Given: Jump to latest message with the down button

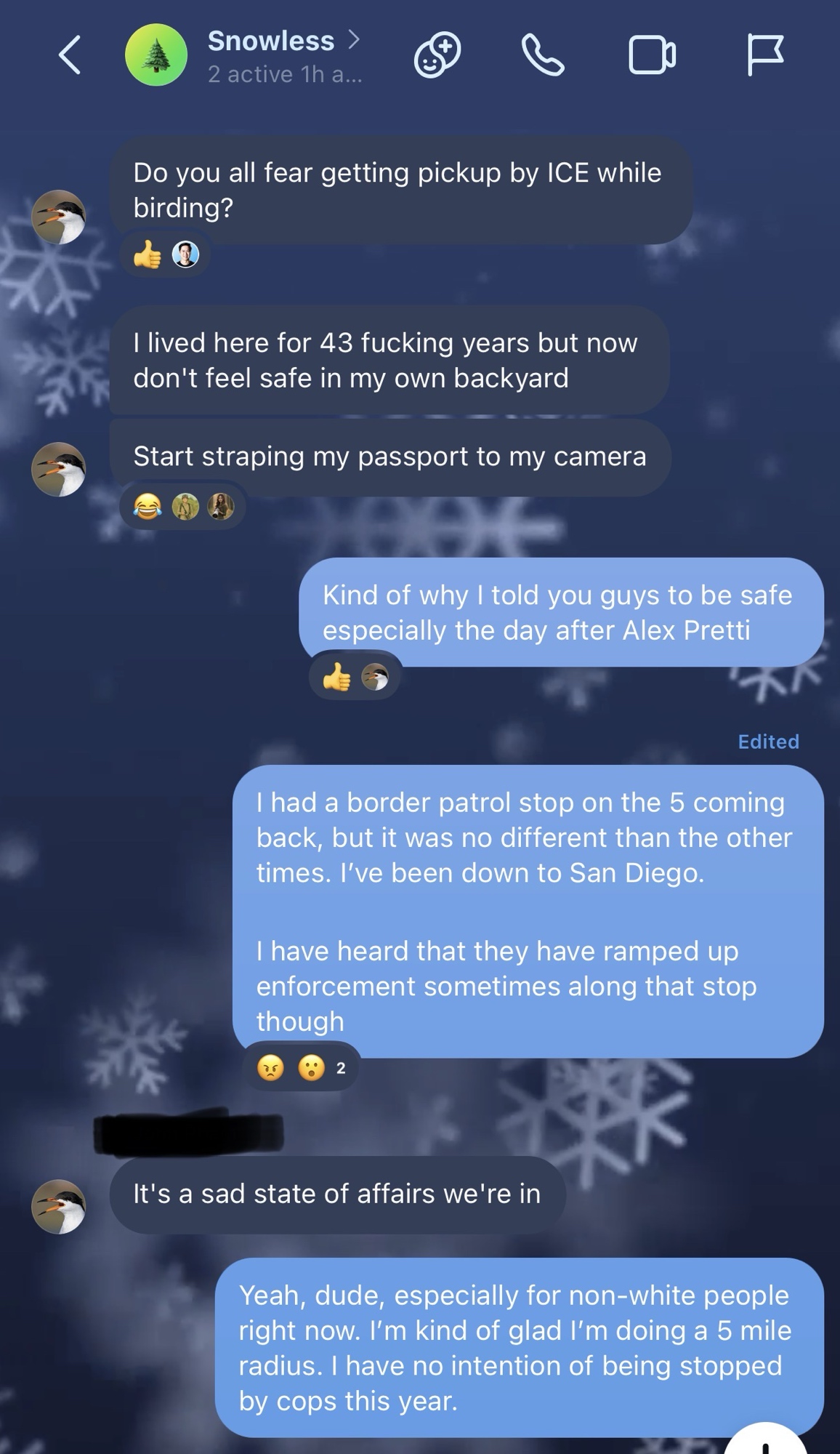Looking at the screenshot, I should point(764,1439).
